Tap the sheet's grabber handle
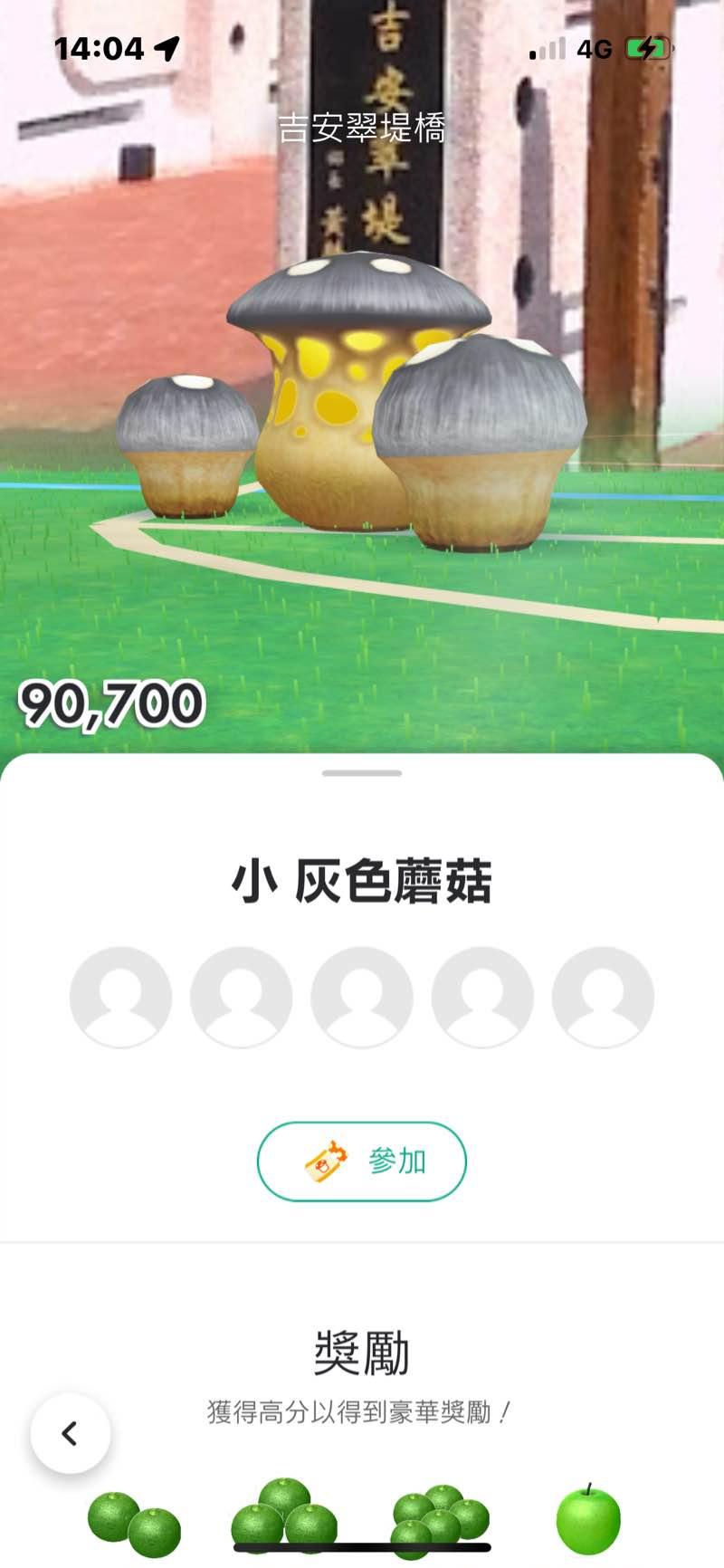 tap(362, 773)
